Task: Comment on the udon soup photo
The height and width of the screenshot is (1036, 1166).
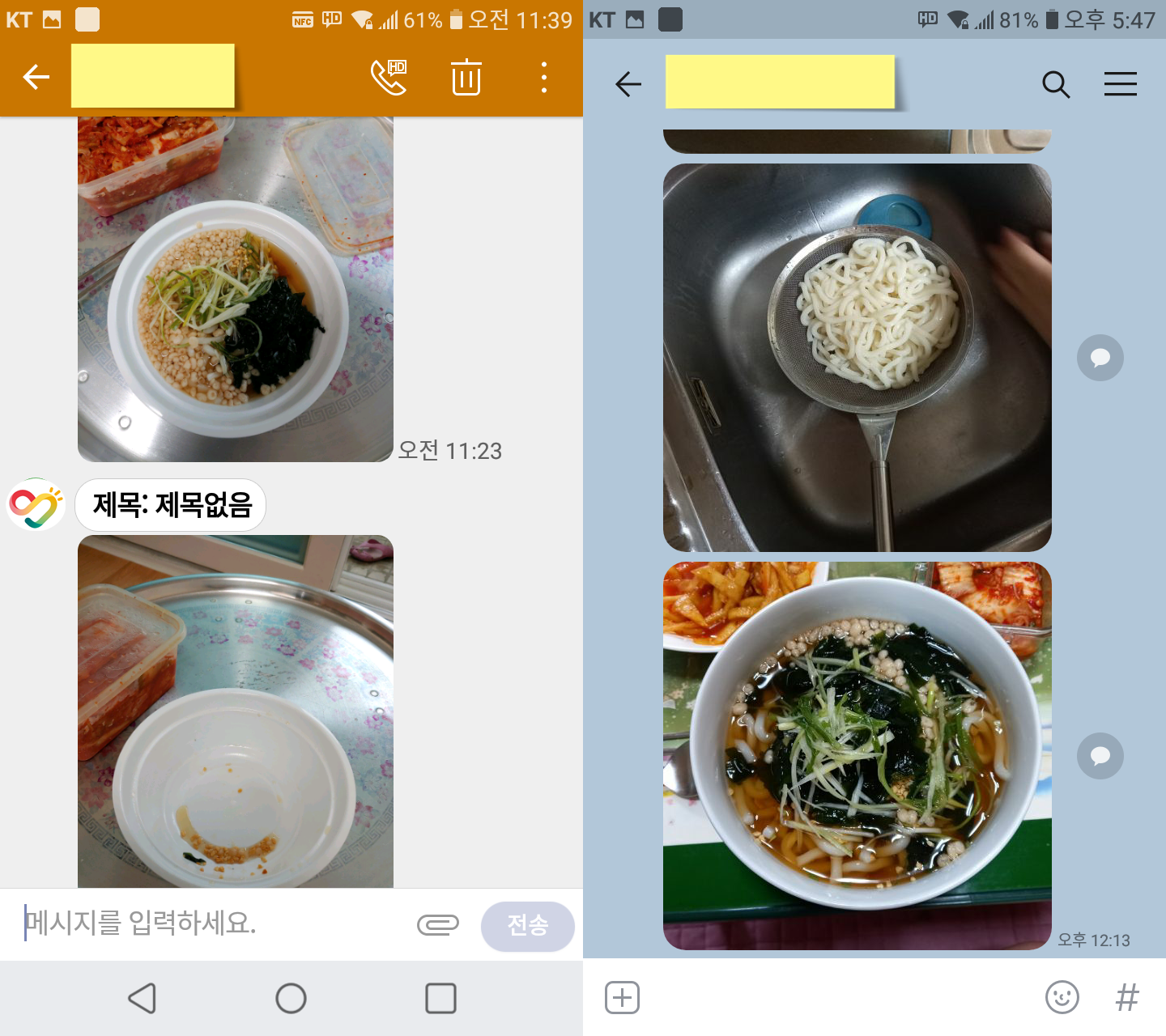Action: coord(1100,756)
